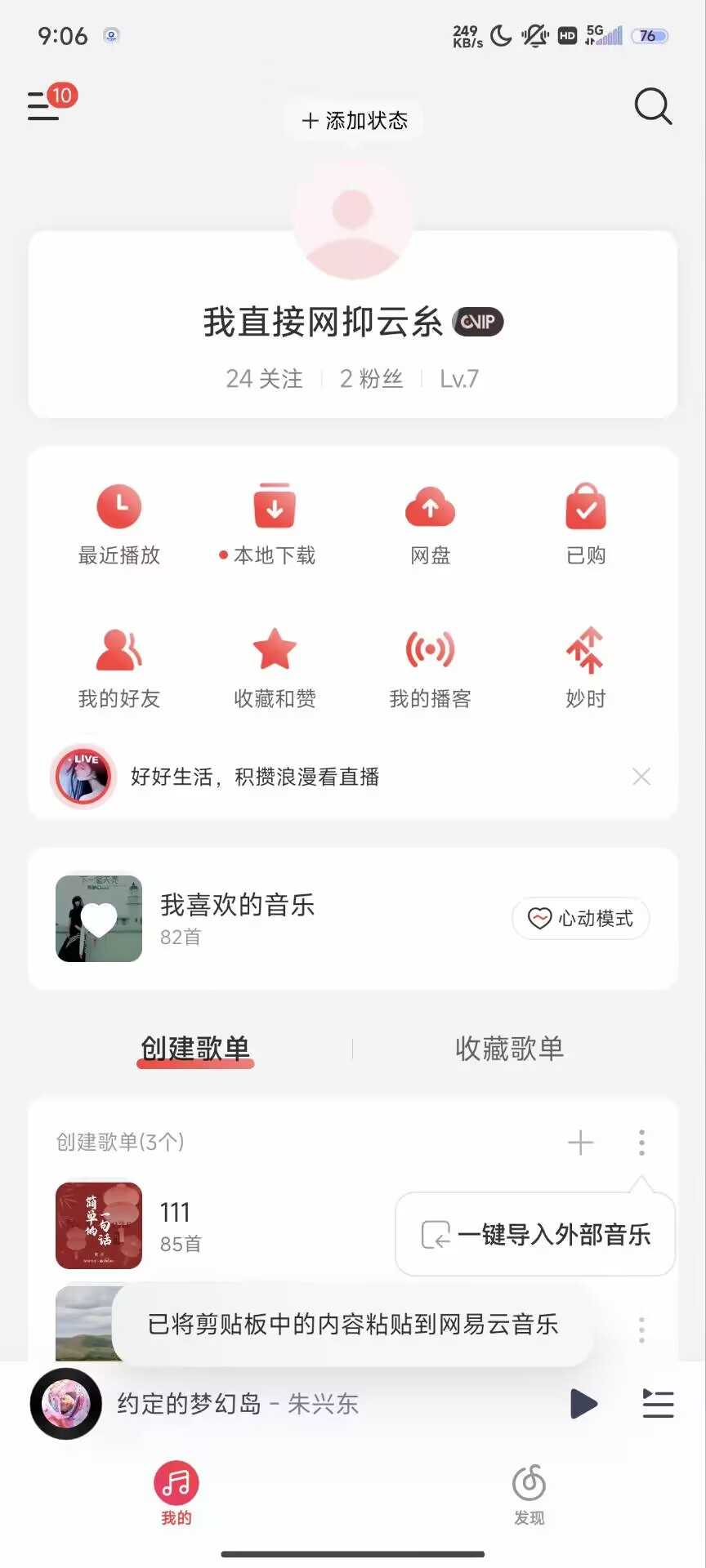706x1568 pixels.
Task: Dismiss the live stream banner
Action: 641,777
